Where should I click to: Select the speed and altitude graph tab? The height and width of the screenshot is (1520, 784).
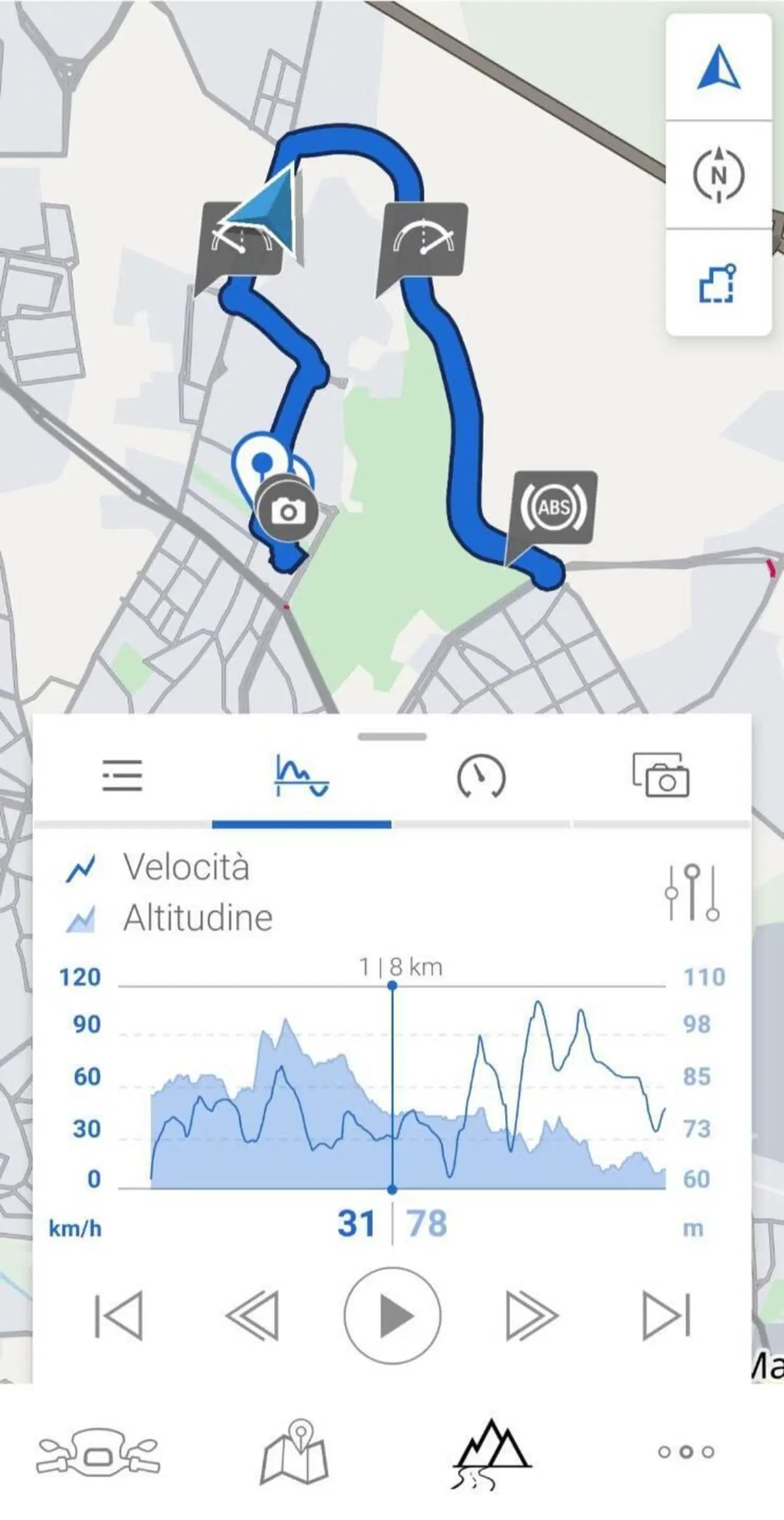pyautogui.click(x=302, y=775)
